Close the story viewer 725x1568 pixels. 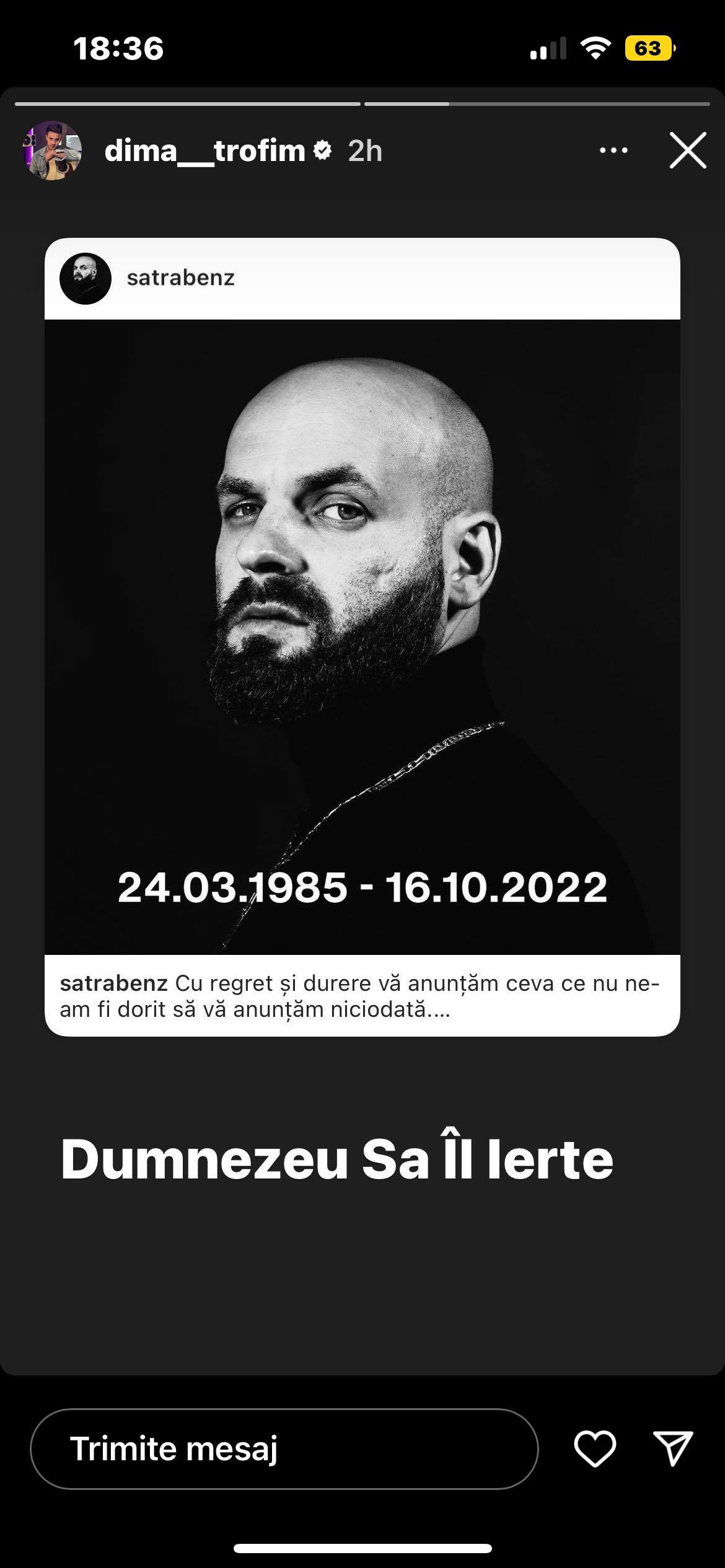point(687,150)
